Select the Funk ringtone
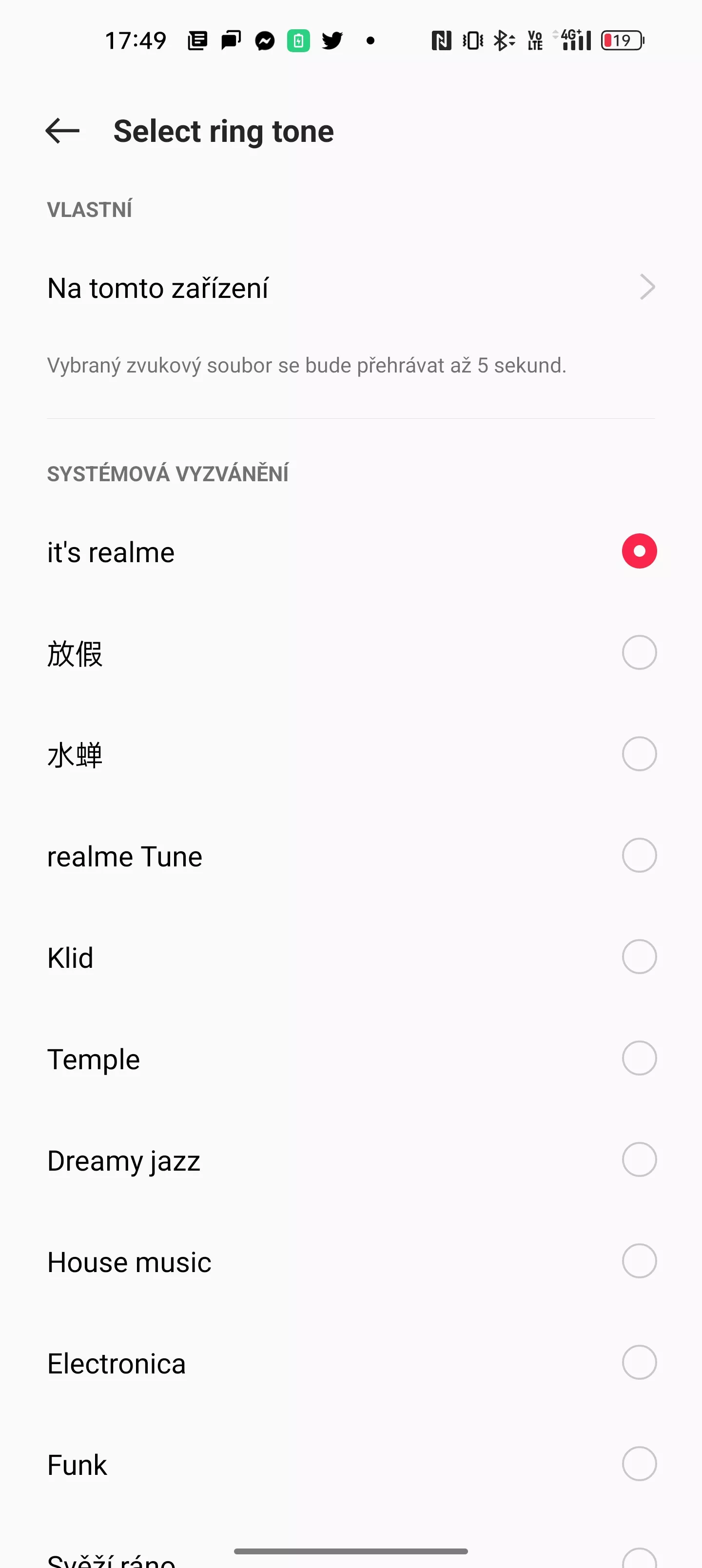702x1568 pixels. [x=351, y=1464]
